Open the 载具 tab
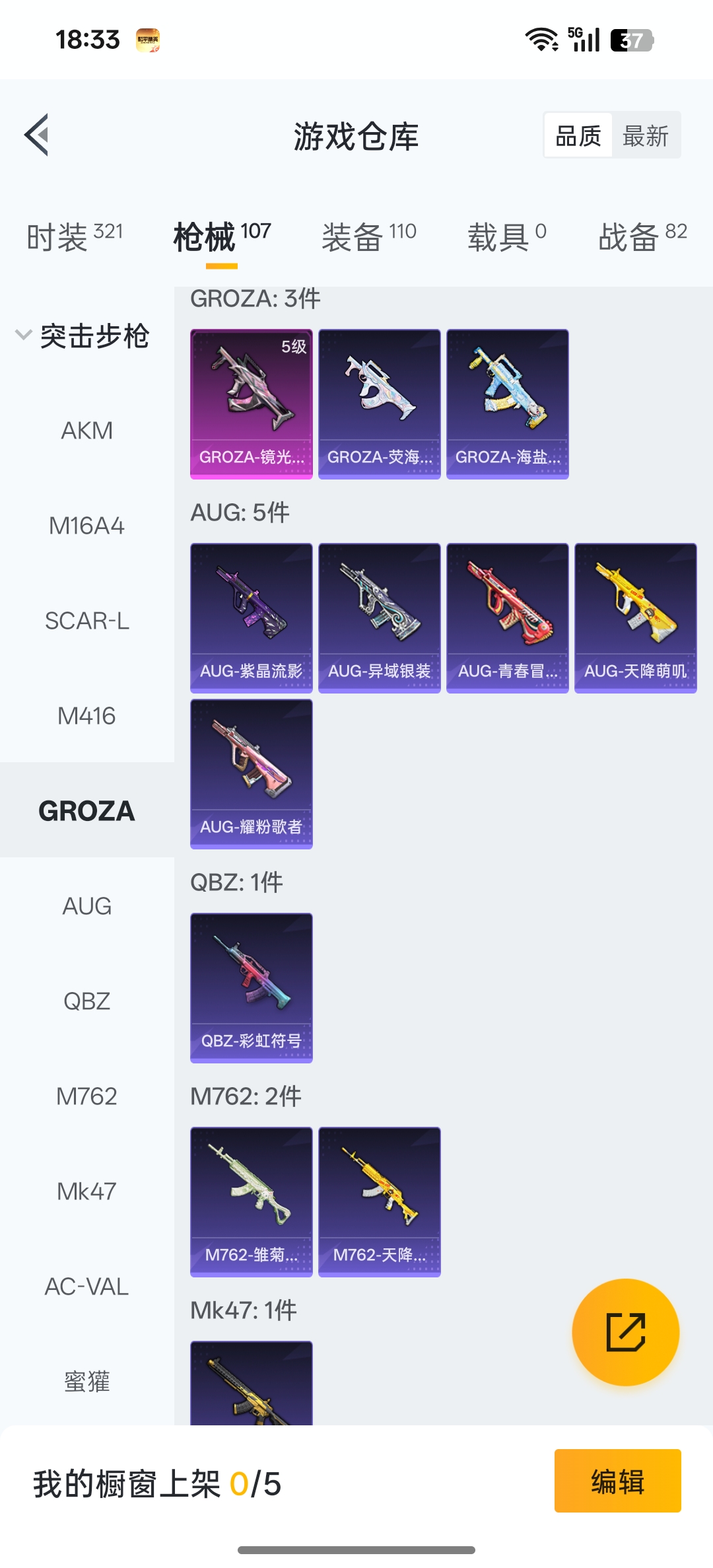 click(506, 236)
